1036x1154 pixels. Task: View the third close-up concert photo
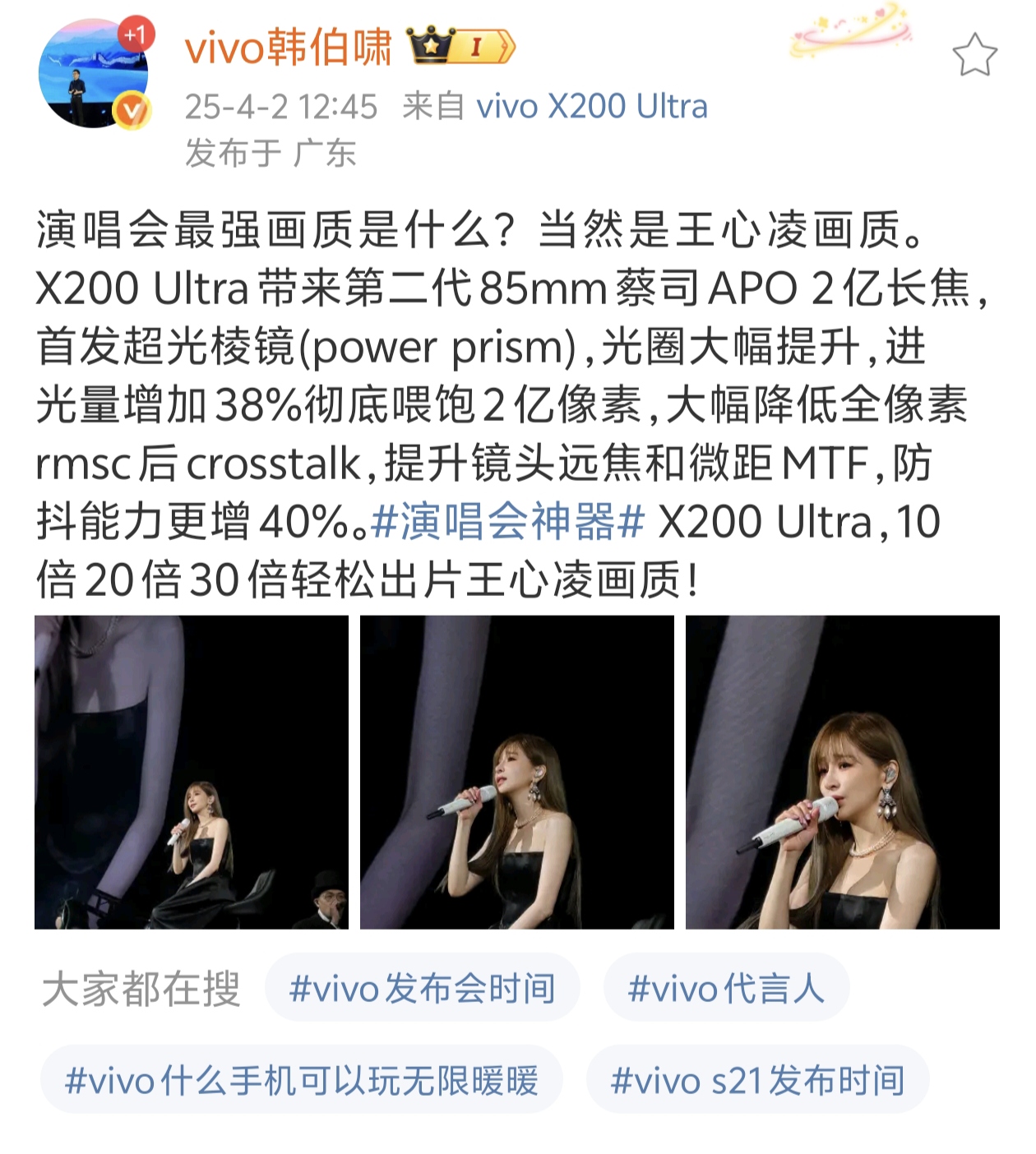pyautogui.click(x=842, y=772)
